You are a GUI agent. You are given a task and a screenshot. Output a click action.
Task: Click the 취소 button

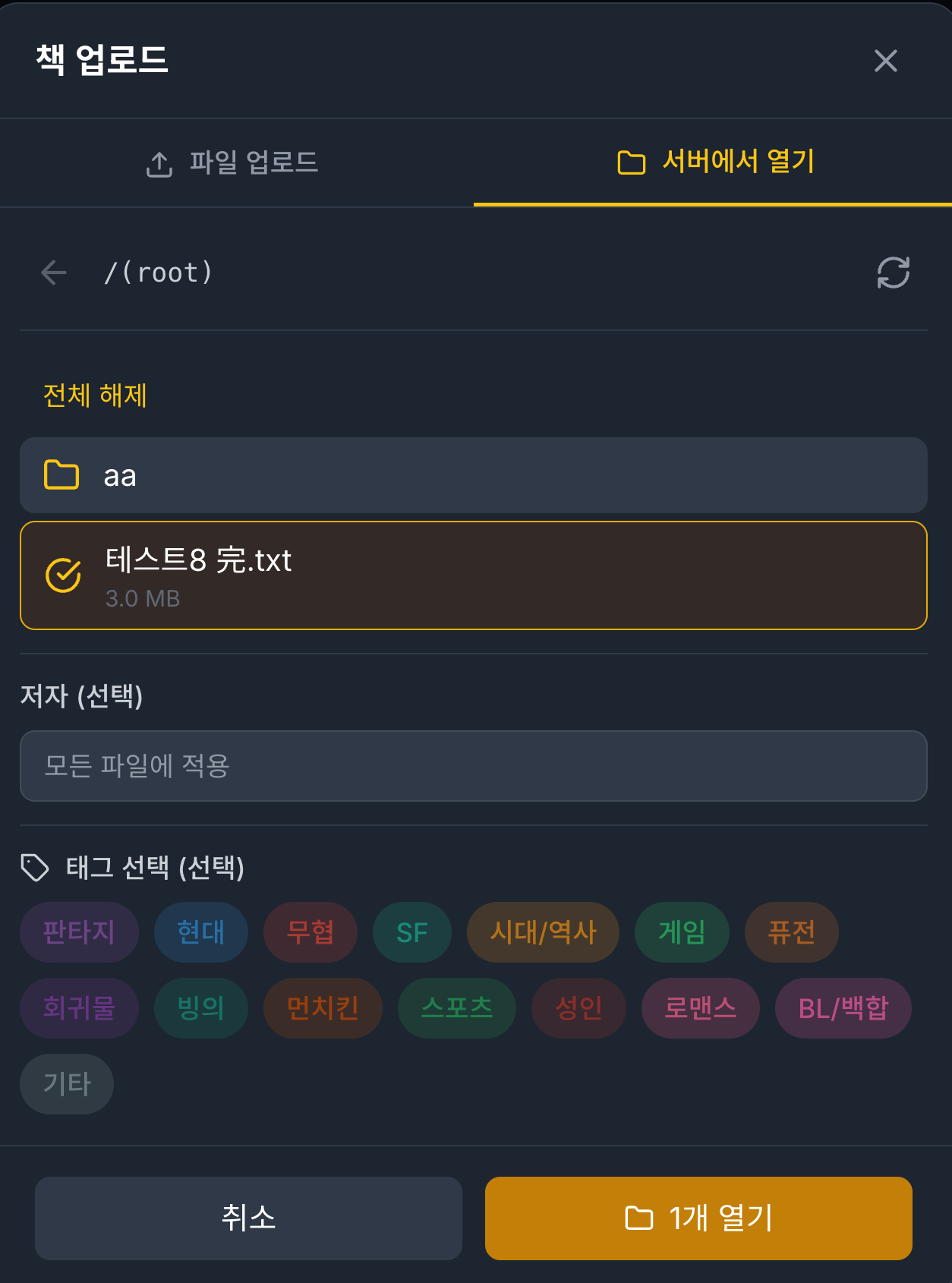tap(248, 1218)
